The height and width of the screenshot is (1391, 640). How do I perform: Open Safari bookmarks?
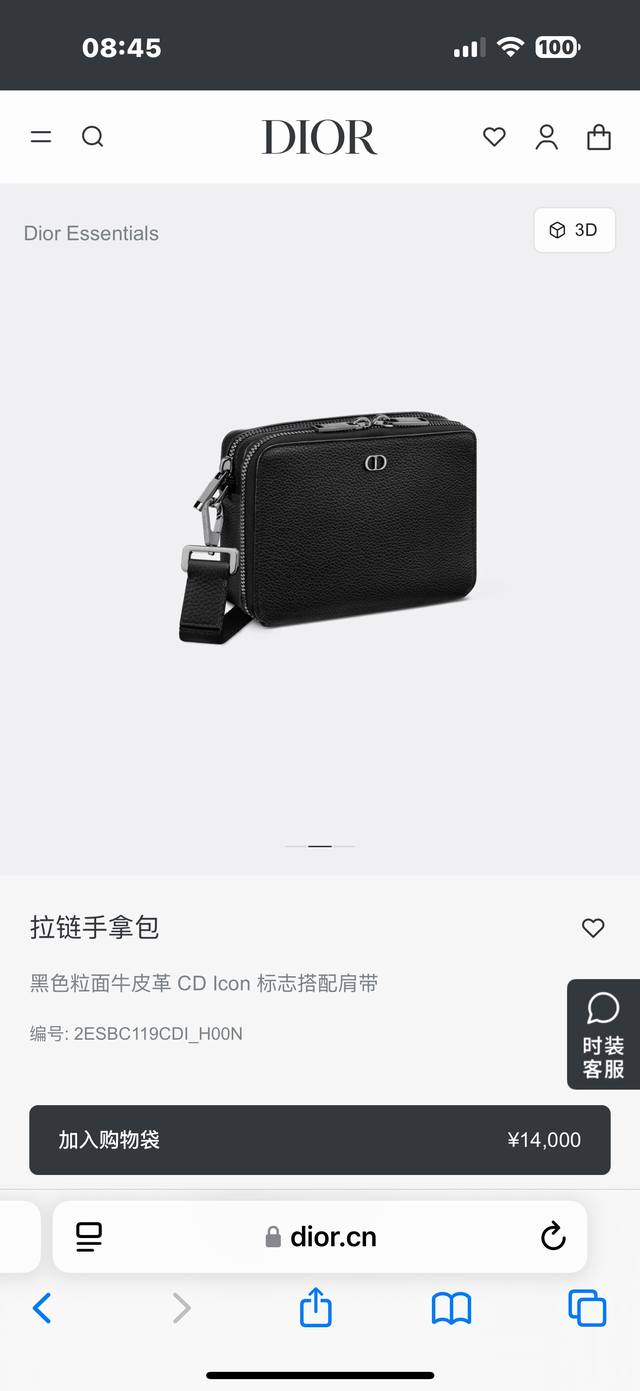[x=451, y=1307]
